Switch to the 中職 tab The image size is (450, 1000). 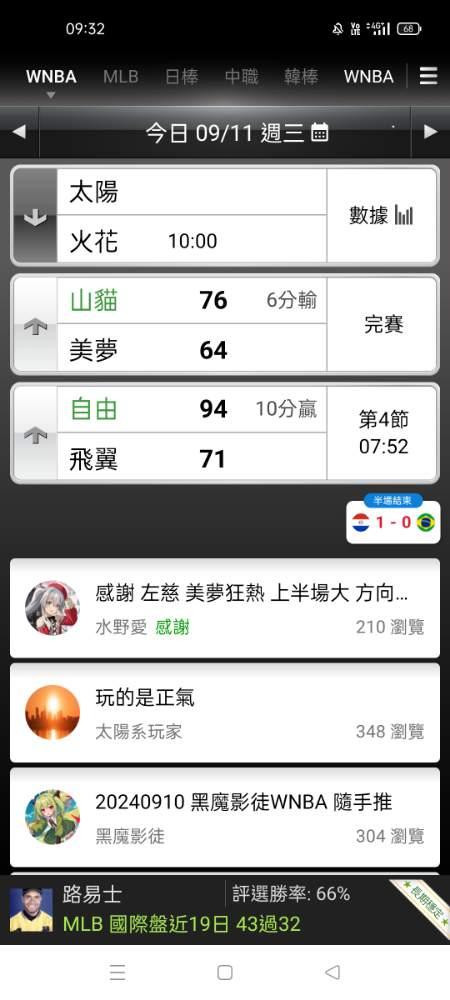click(x=242, y=77)
